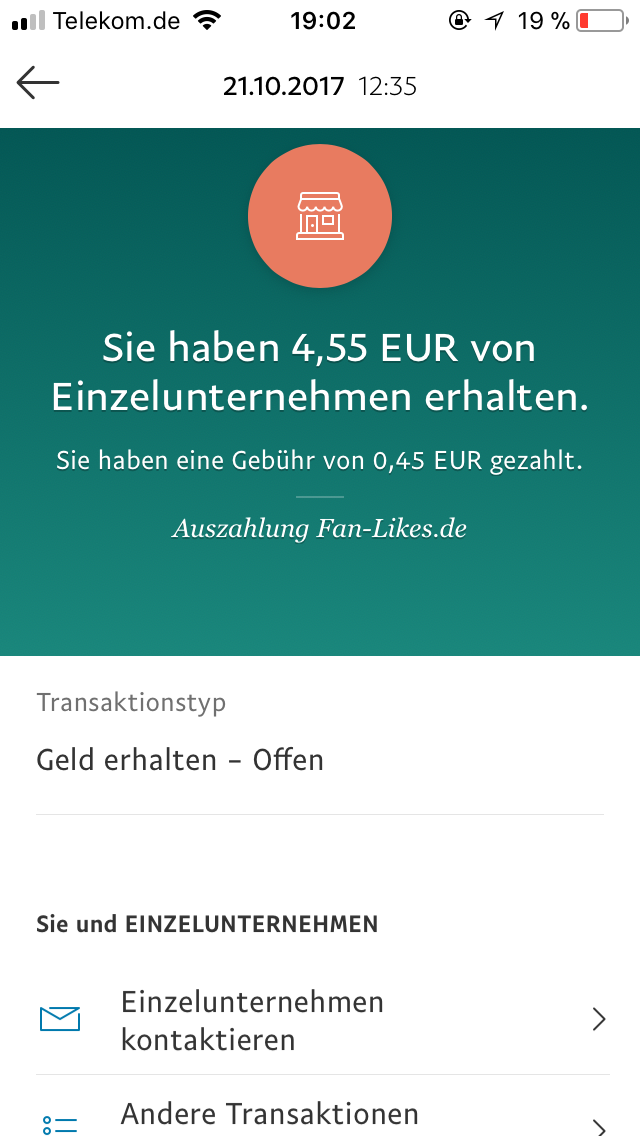
Task: Open Einzelunternehmen kontaktieren
Action: pyautogui.click(x=320, y=1020)
